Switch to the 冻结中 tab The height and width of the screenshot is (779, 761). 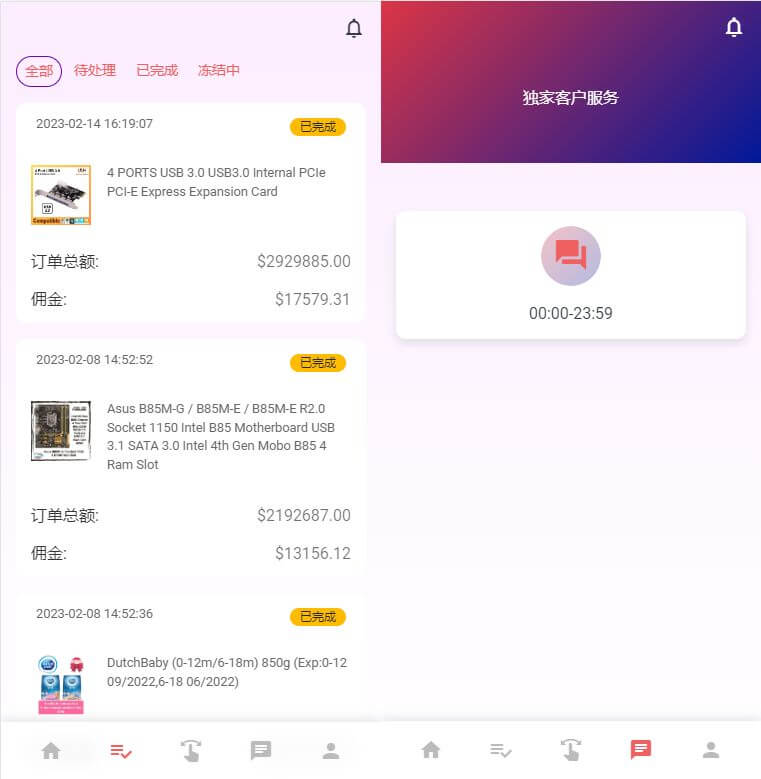pyautogui.click(x=219, y=71)
